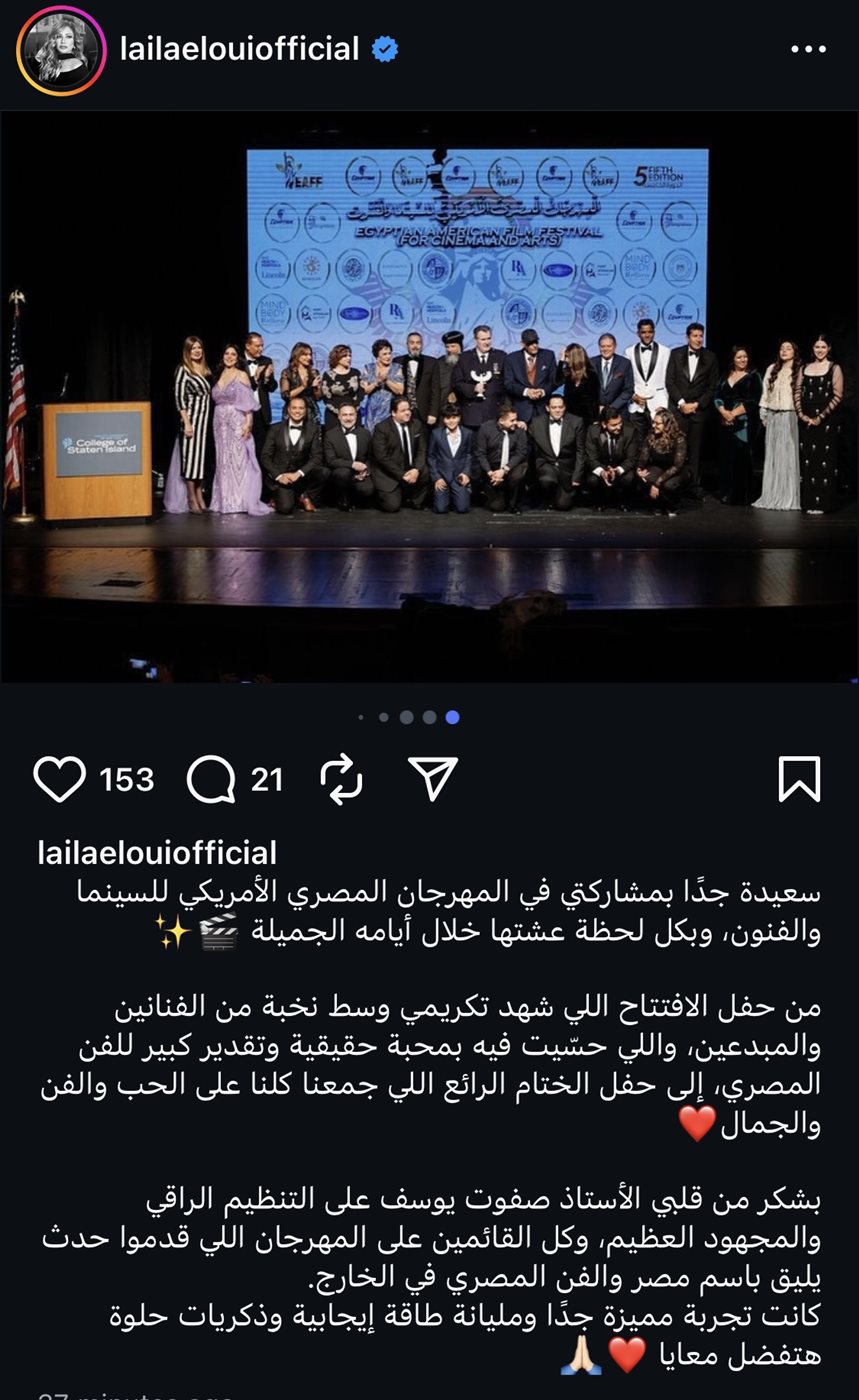Screen dimensions: 859x1400
Task: Open lailaelouiofficial's profile picture story
Action: coord(61,50)
